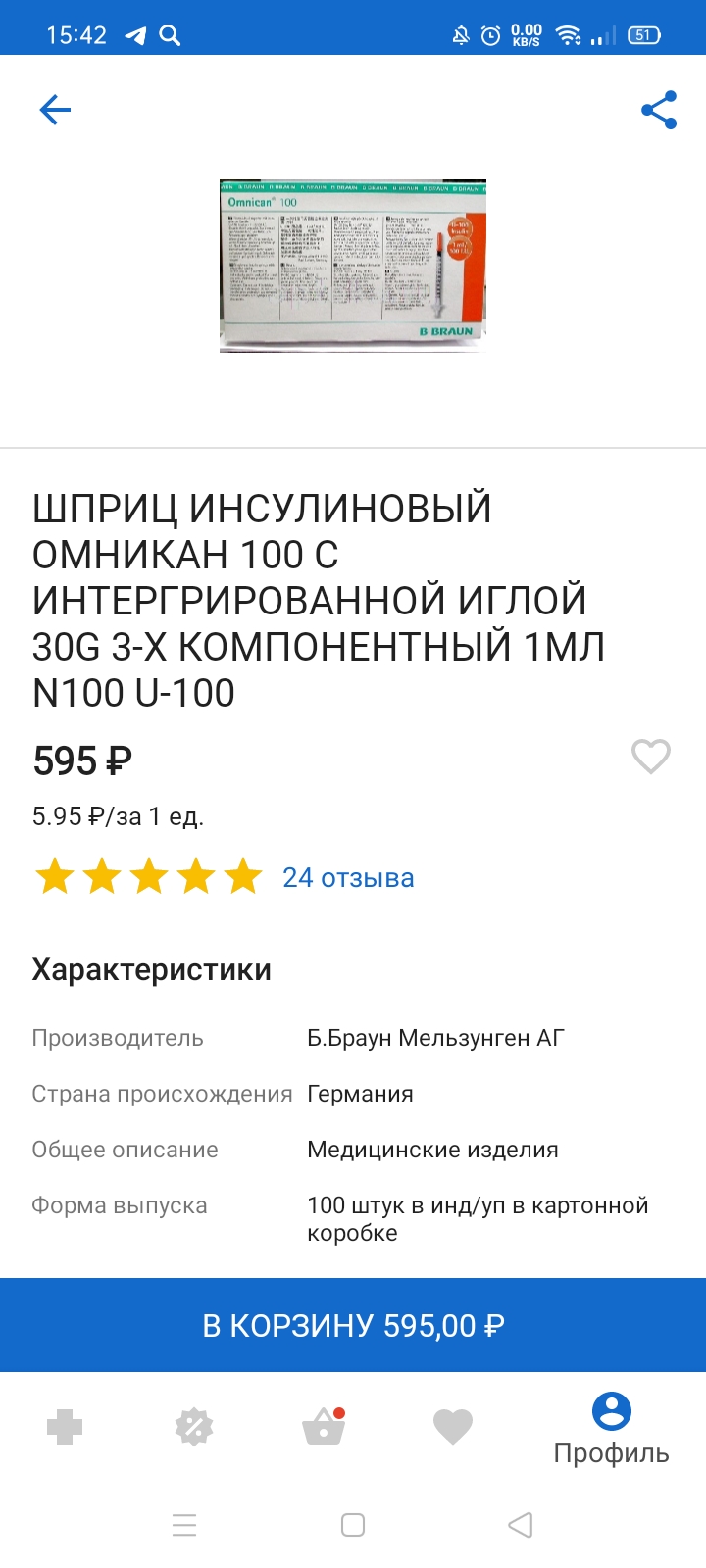Tap the system back button

521,1525
